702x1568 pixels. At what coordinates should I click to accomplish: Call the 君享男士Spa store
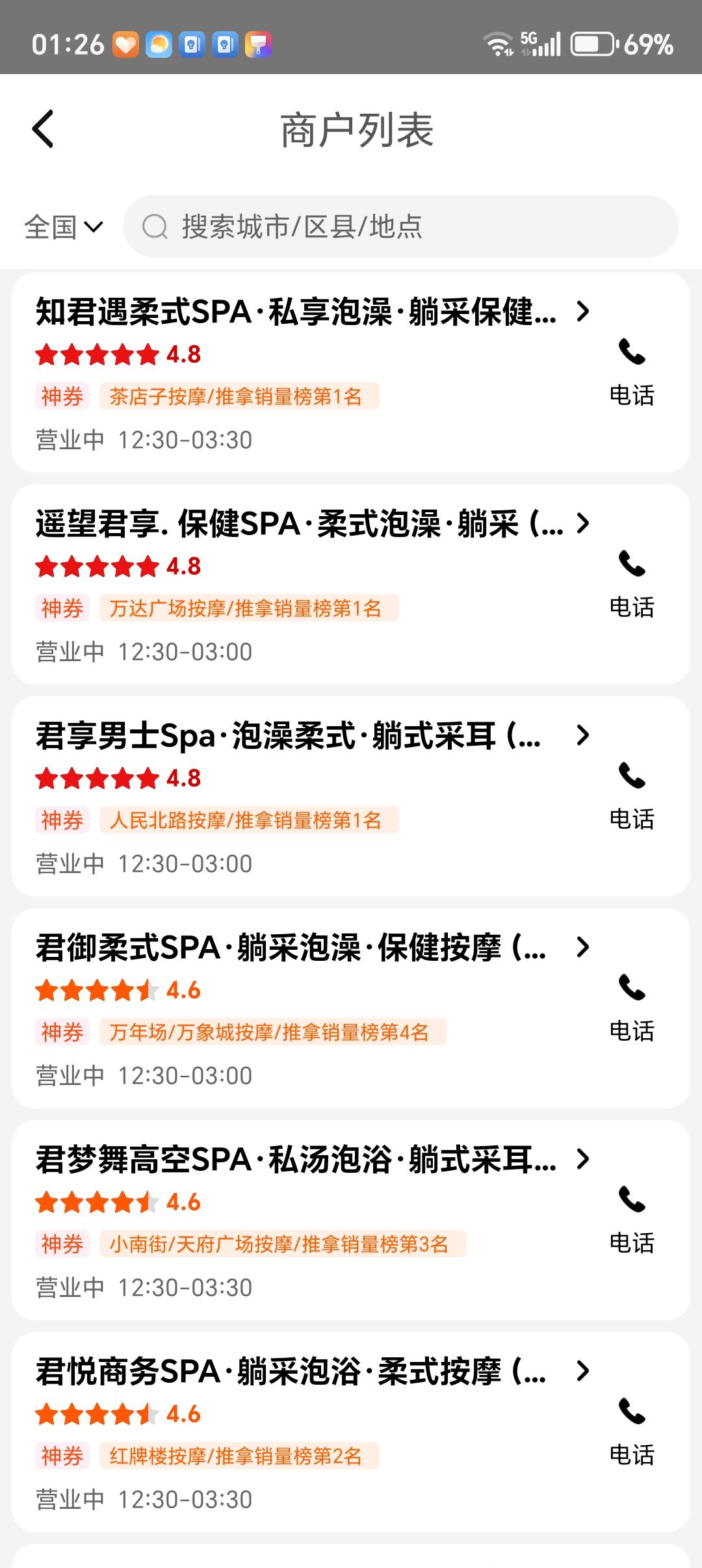(631, 796)
